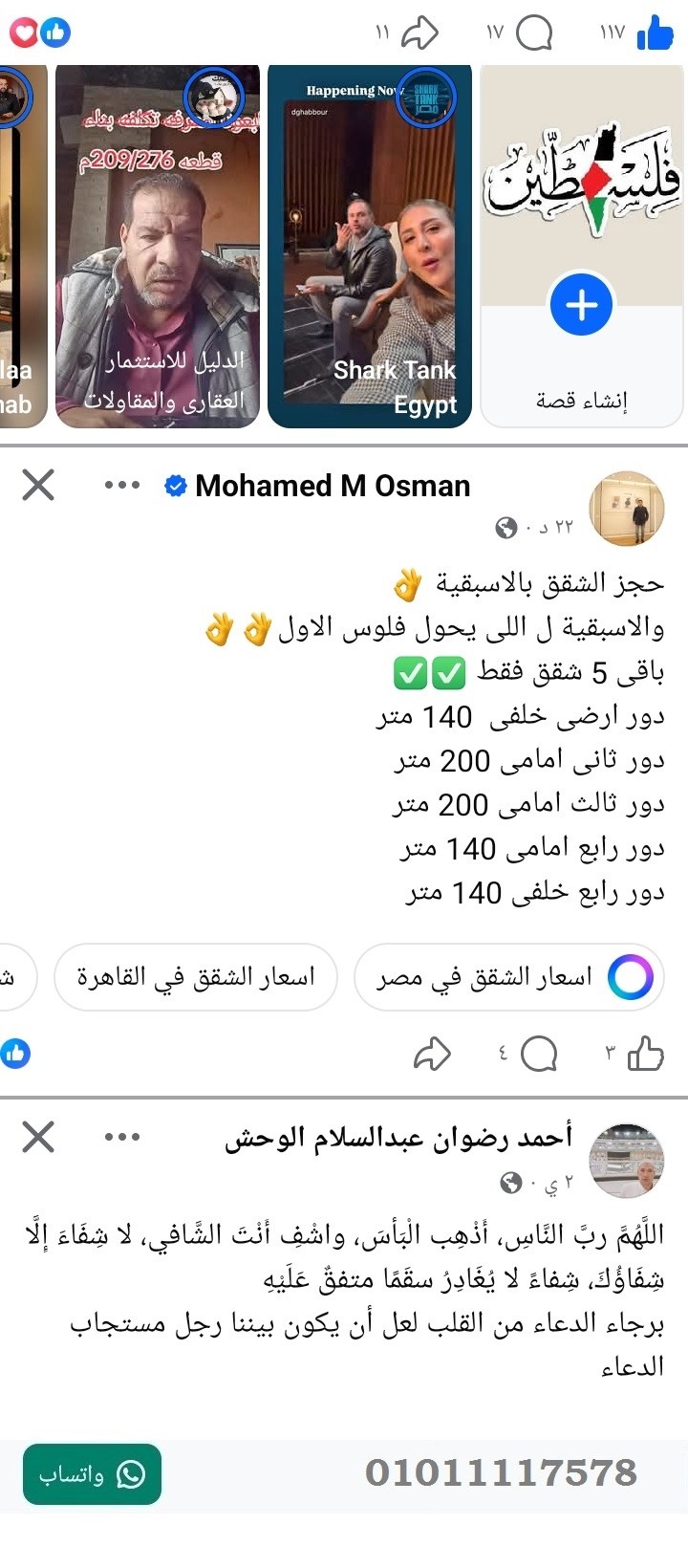Select the اسعار الشقق في القاهرة suggestion chip
The height and width of the screenshot is (1568, 688).
click(x=195, y=976)
